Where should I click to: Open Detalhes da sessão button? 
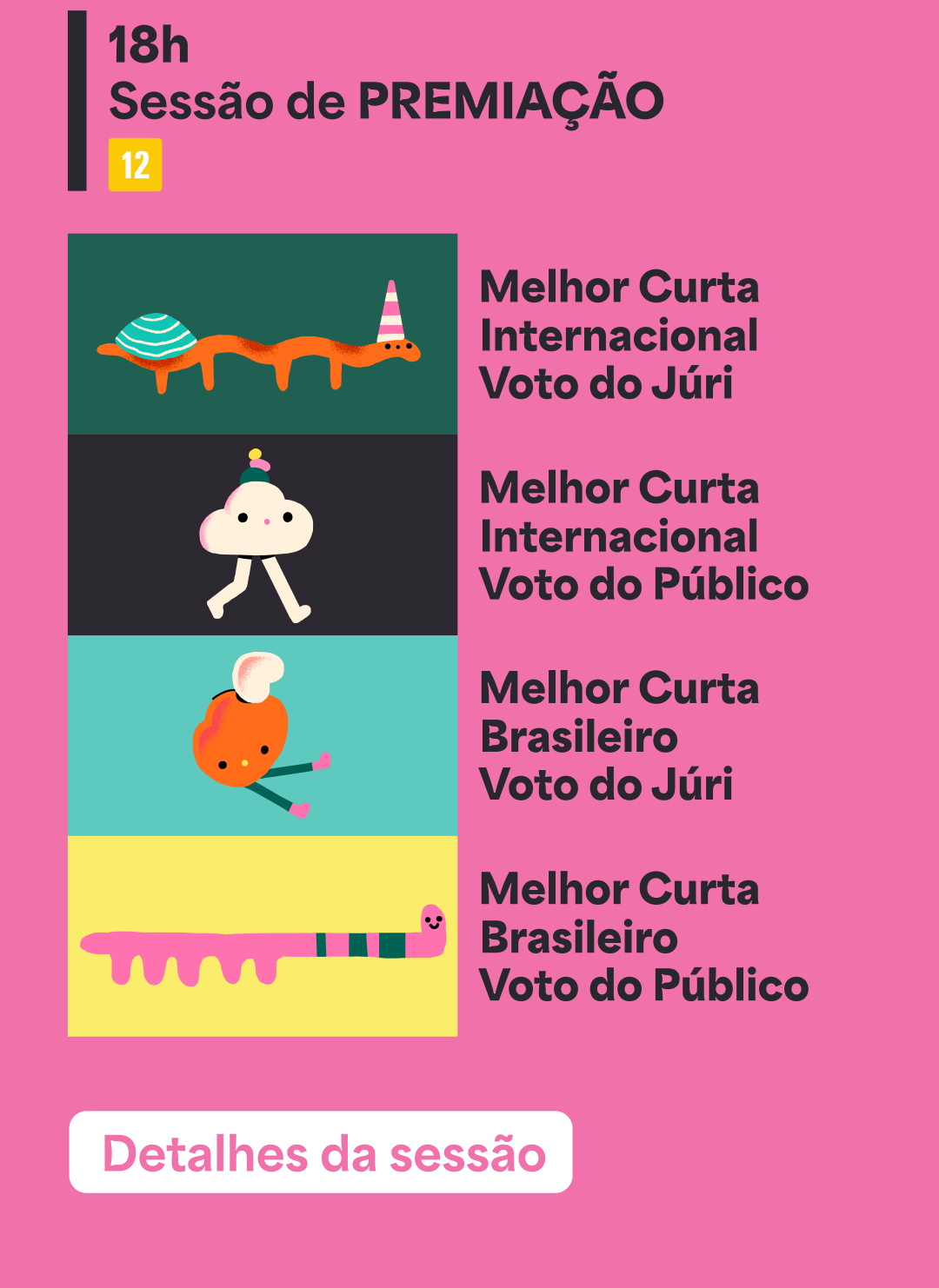click(321, 1152)
